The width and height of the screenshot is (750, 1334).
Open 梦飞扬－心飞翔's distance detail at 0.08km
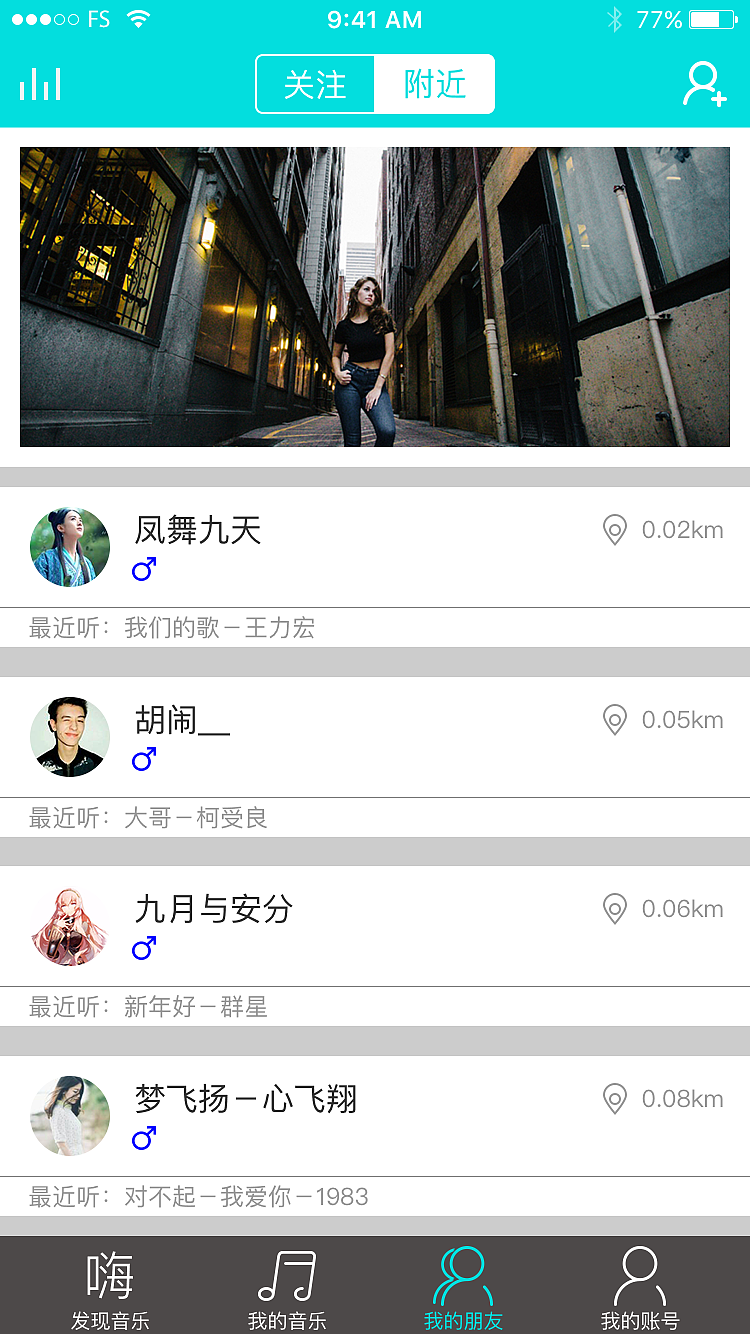click(x=682, y=1100)
